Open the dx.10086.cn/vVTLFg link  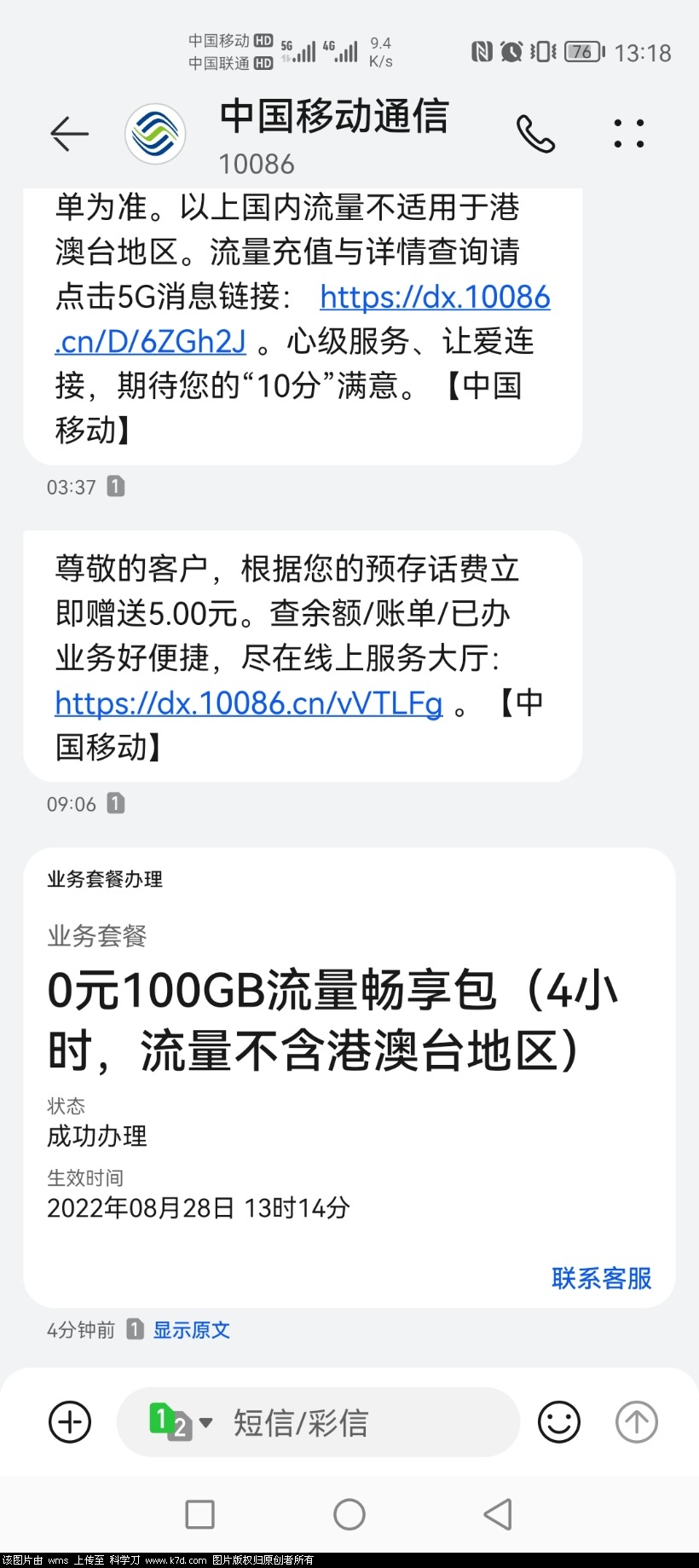[249, 703]
